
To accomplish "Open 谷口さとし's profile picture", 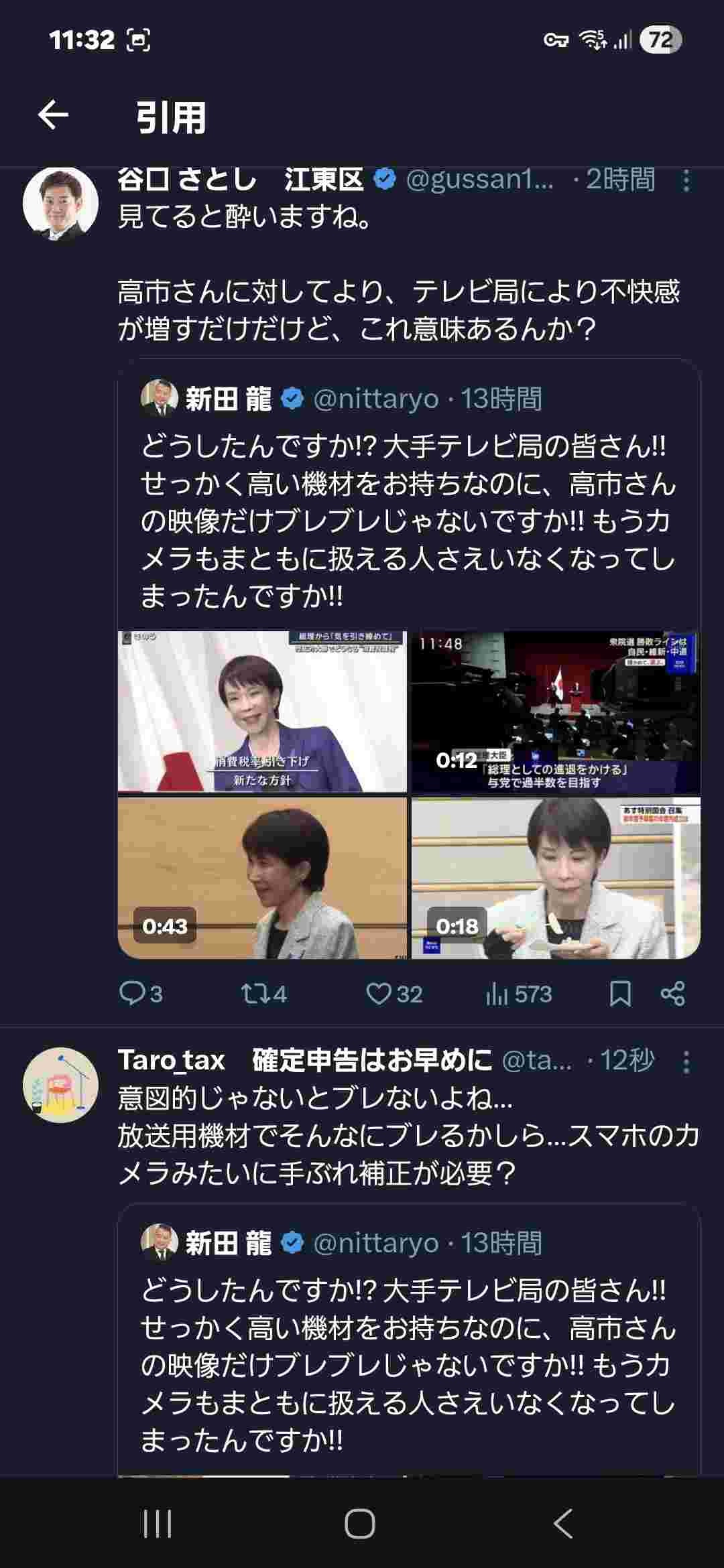I will (x=60, y=204).
